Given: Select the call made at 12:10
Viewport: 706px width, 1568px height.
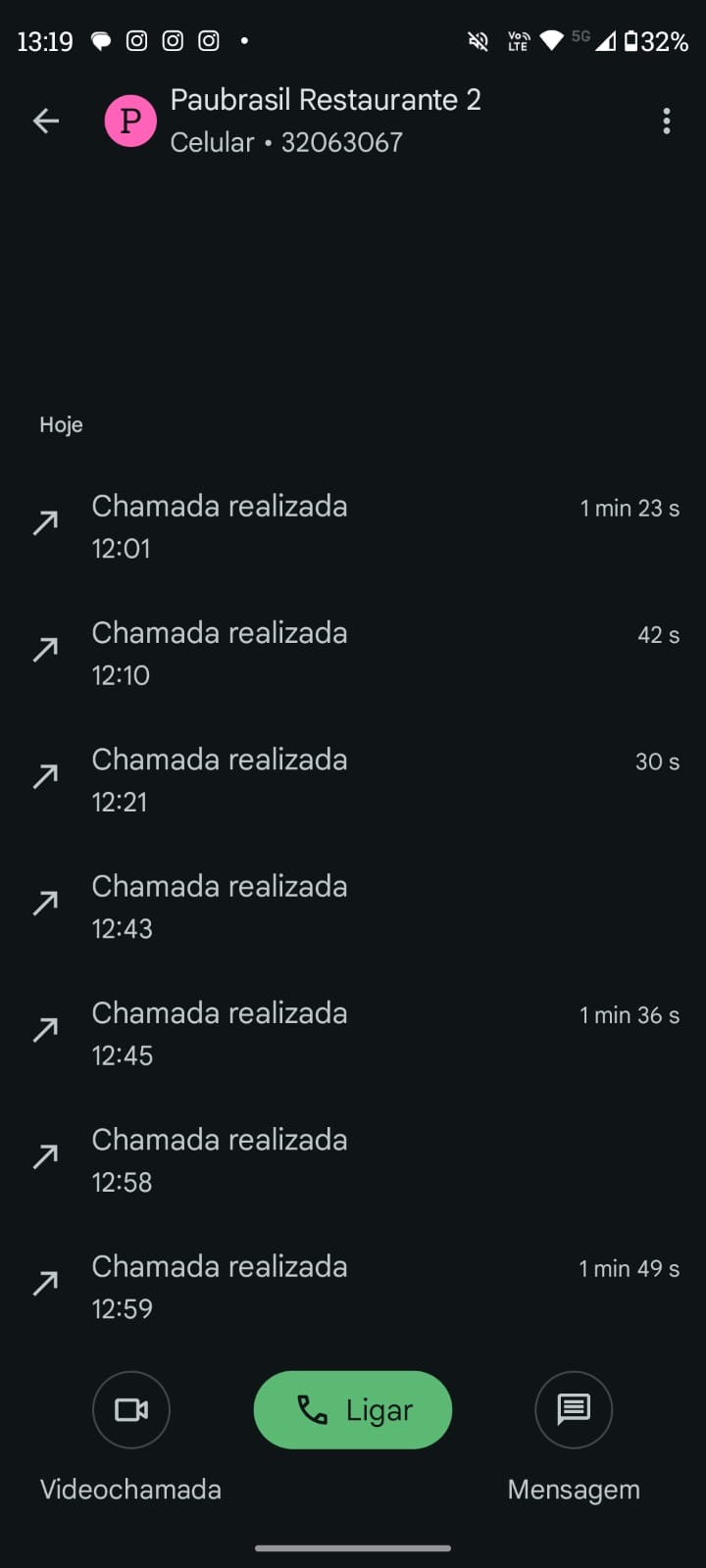Looking at the screenshot, I should tap(353, 653).
